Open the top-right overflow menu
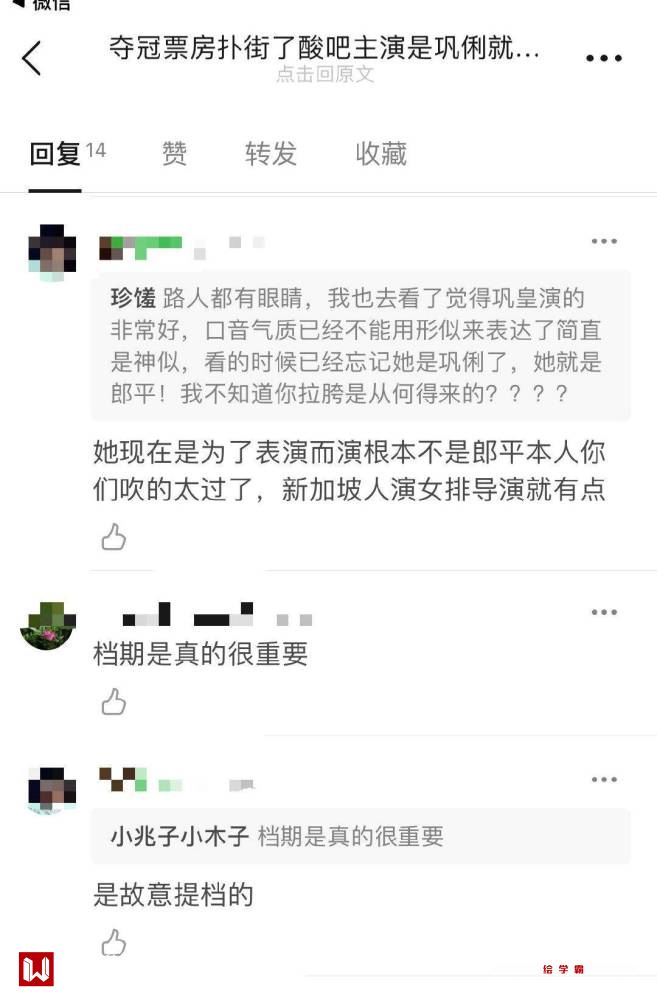 click(603, 58)
